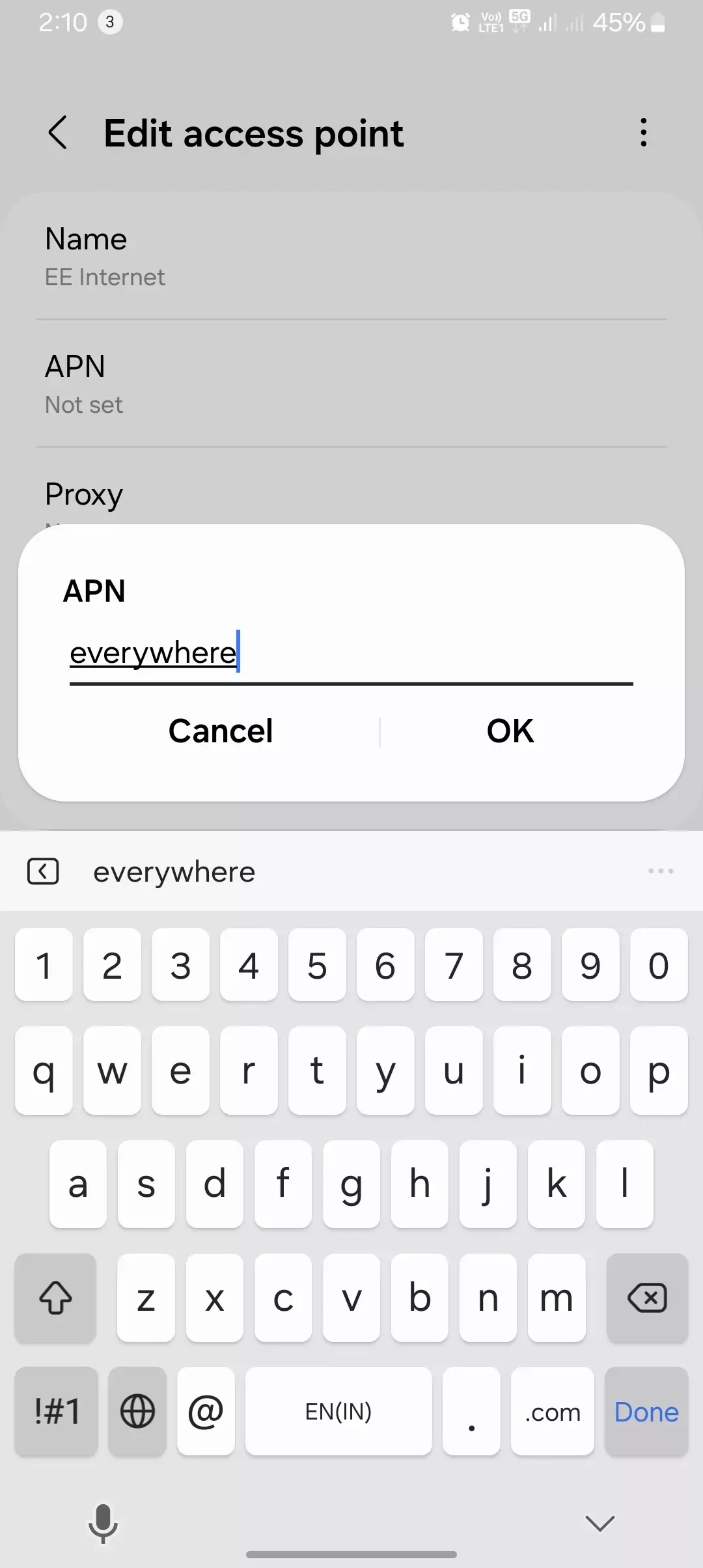Enable shift on the keyboard

55,1298
